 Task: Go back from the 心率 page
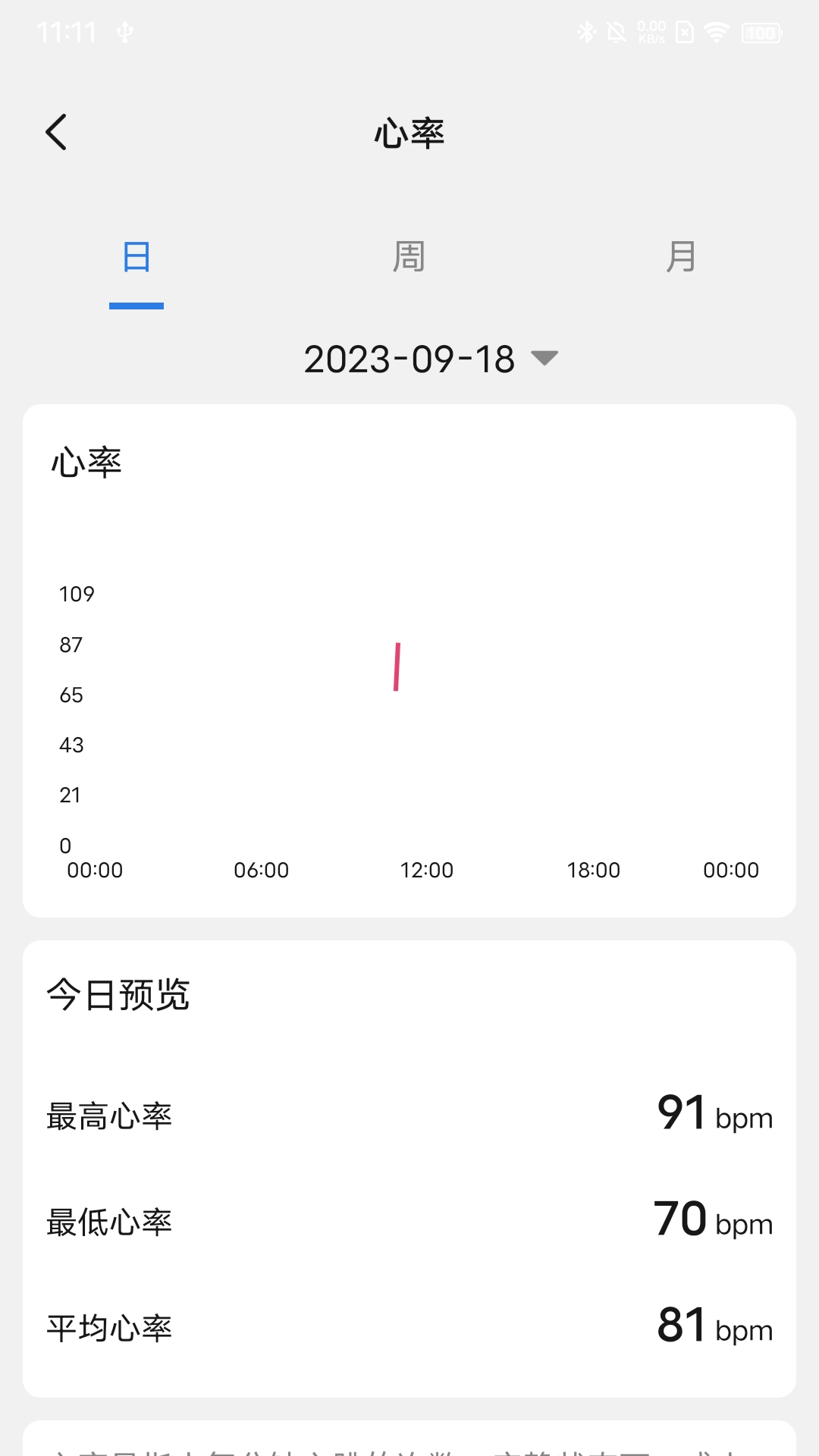tap(57, 133)
